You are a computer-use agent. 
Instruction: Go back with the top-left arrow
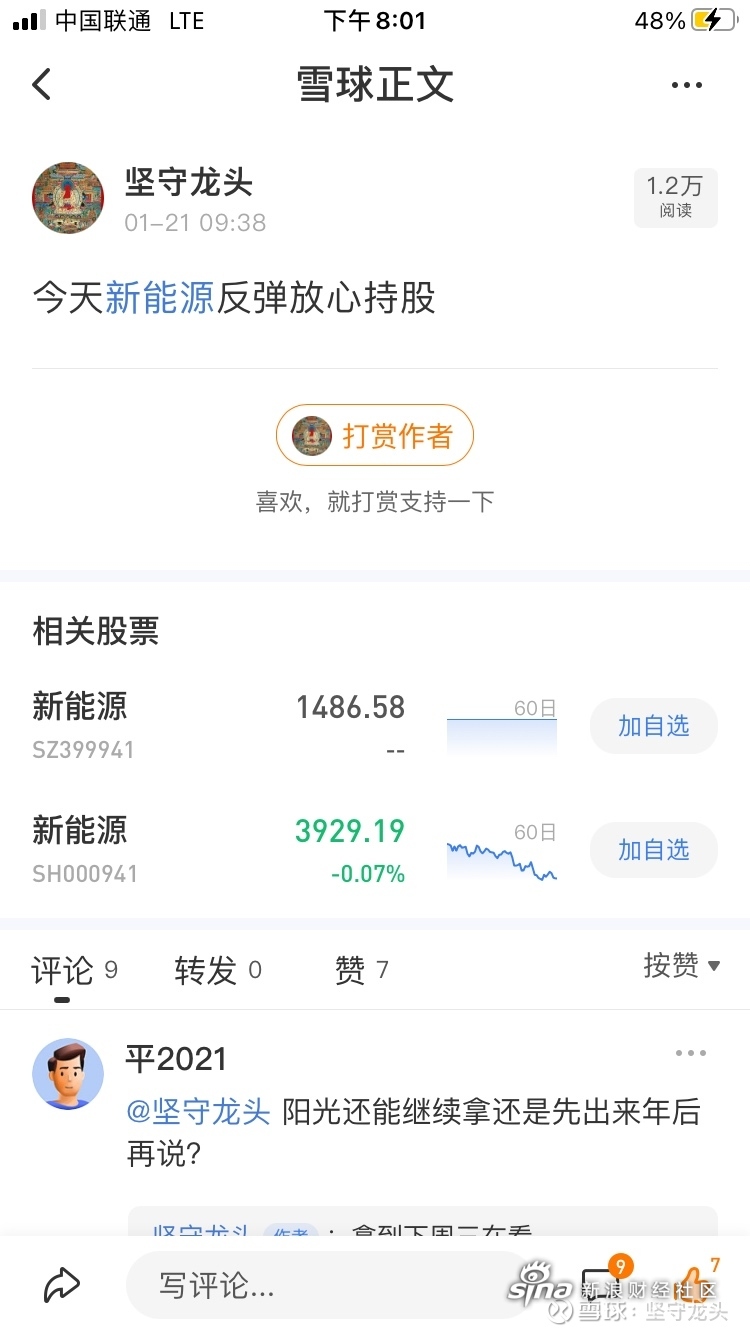point(41,84)
